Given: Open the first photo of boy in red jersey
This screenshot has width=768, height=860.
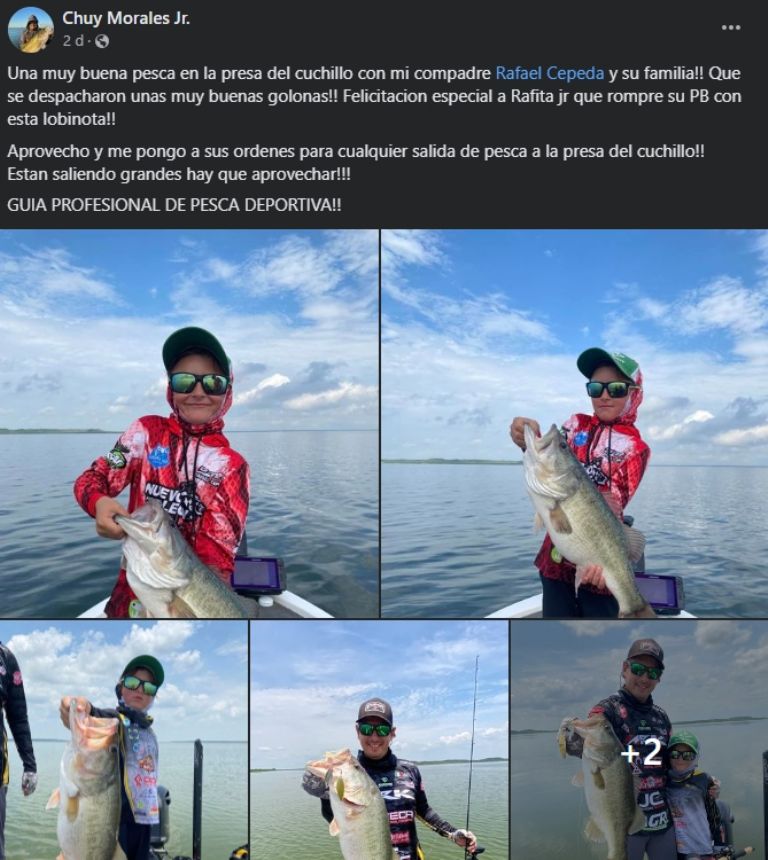Looking at the screenshot, I should point(189,424).
